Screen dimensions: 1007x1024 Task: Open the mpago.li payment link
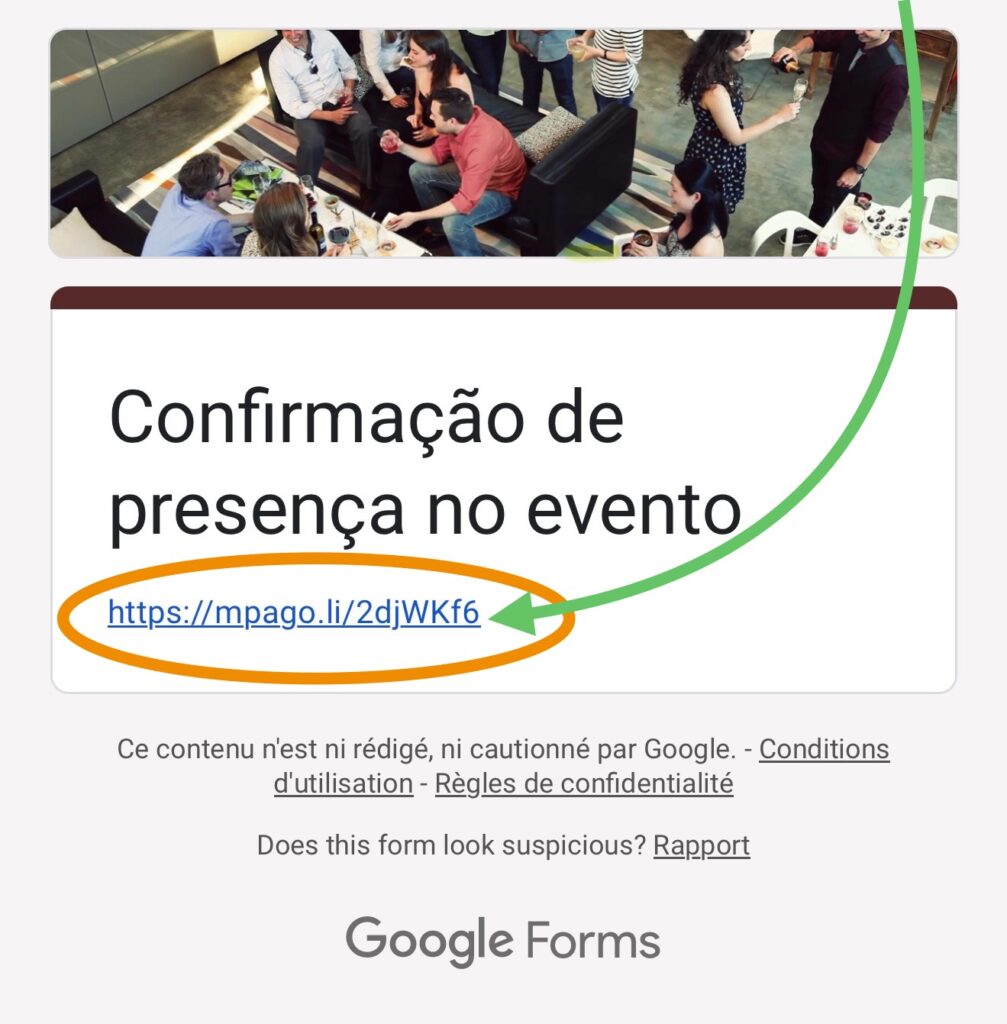293,613
